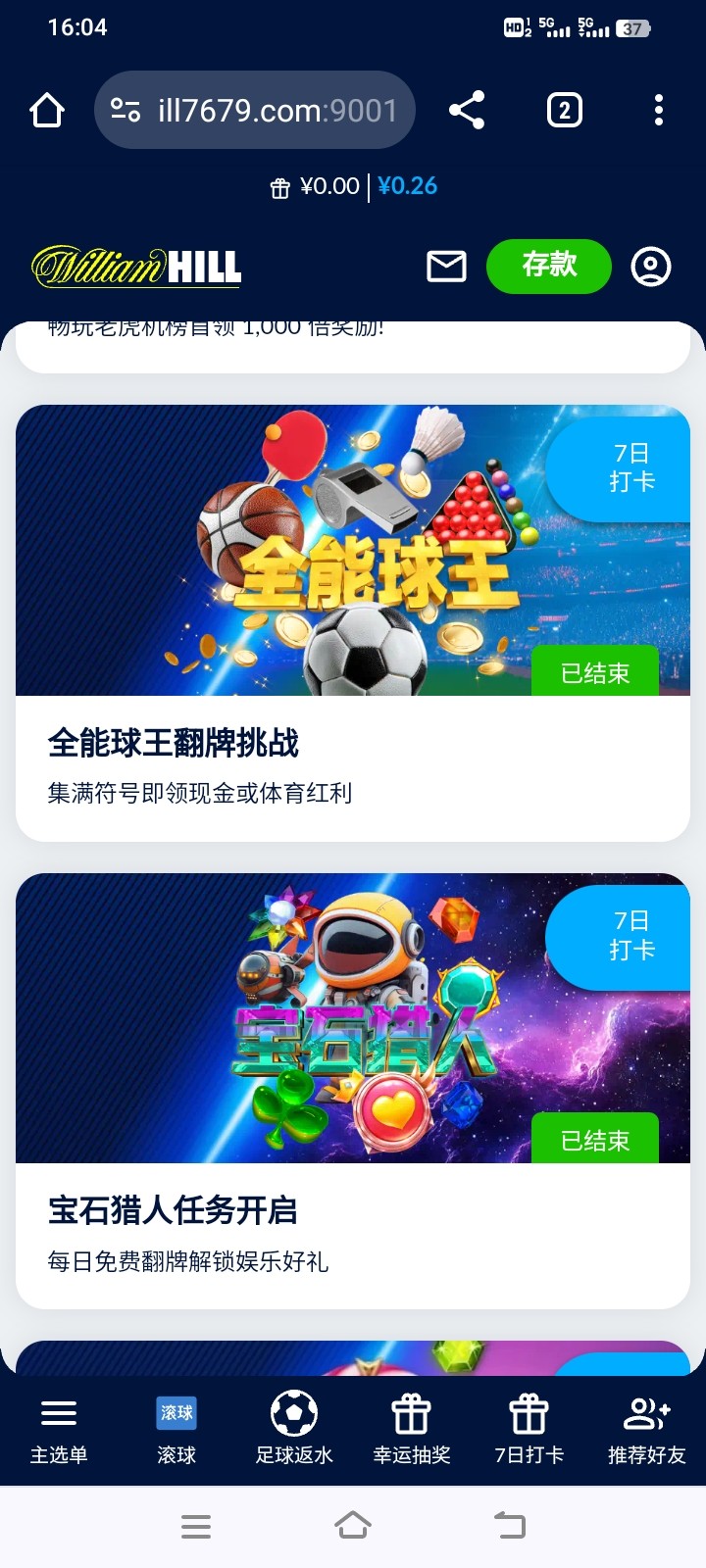Screen dimensions: 706x1568
Task: Open the 足球返水 section
Action: tap(294, 1429)
